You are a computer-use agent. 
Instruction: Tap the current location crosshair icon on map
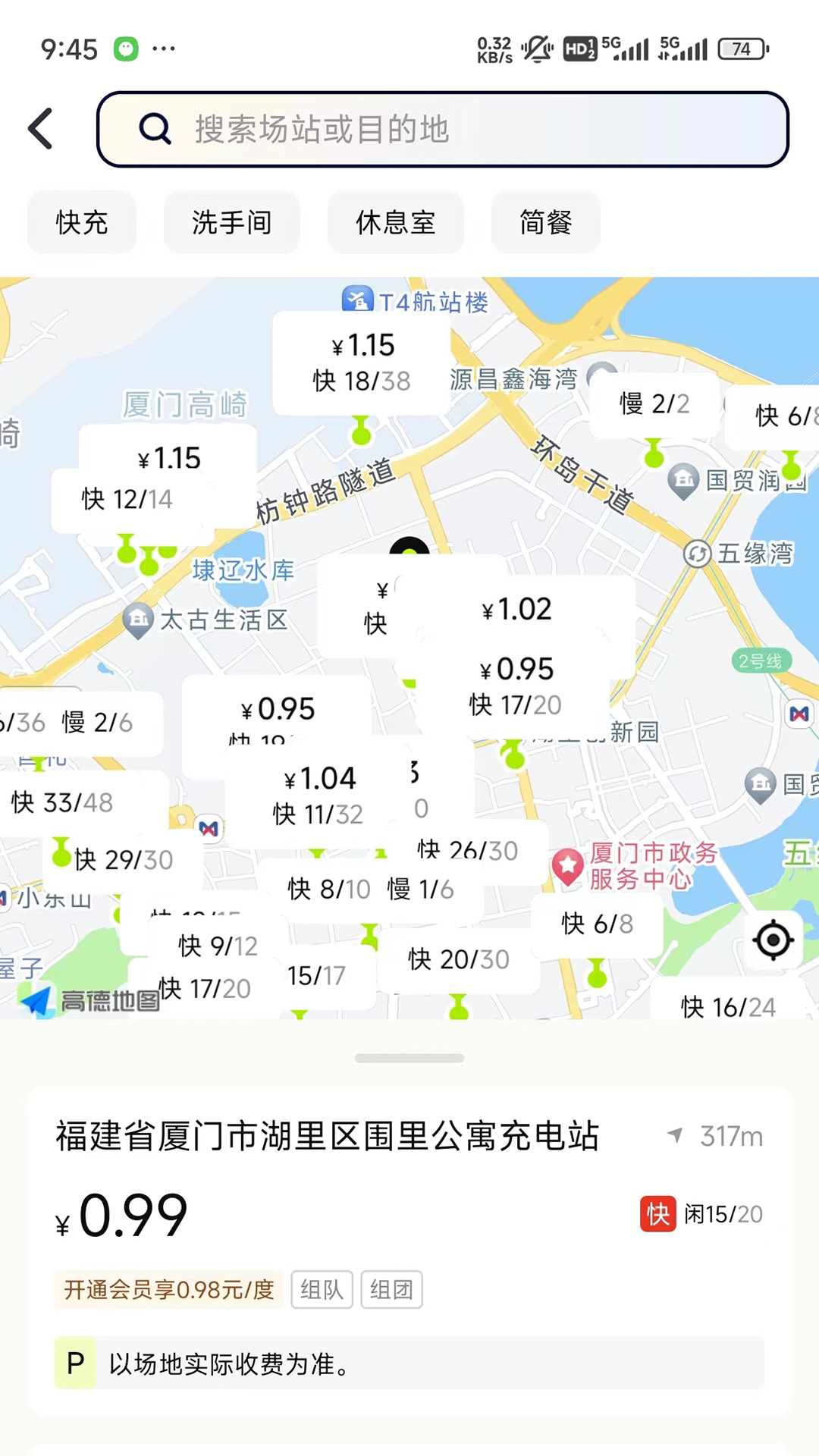(x=773, y=940)
